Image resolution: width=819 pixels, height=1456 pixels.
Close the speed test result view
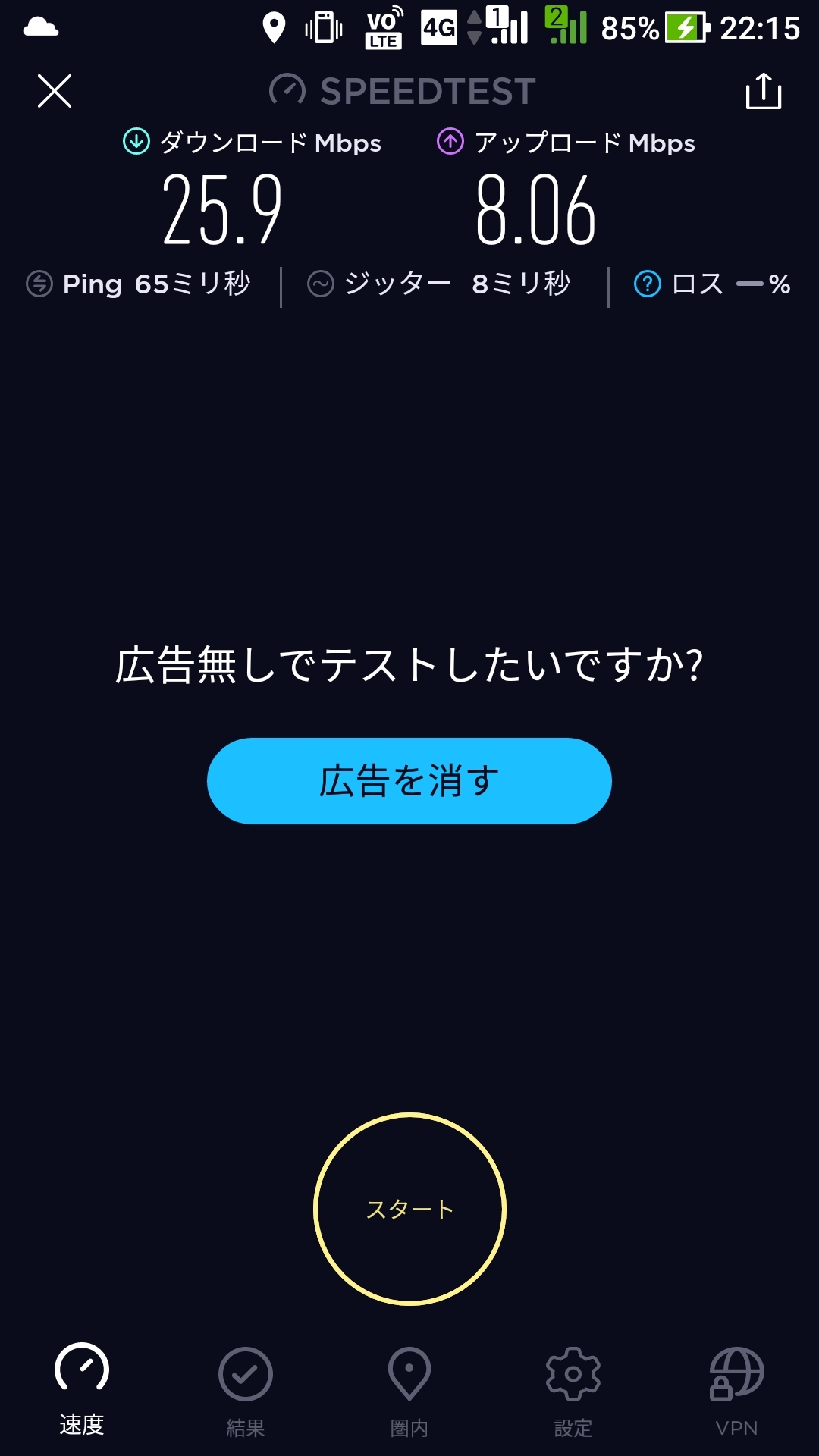point(55,91)
